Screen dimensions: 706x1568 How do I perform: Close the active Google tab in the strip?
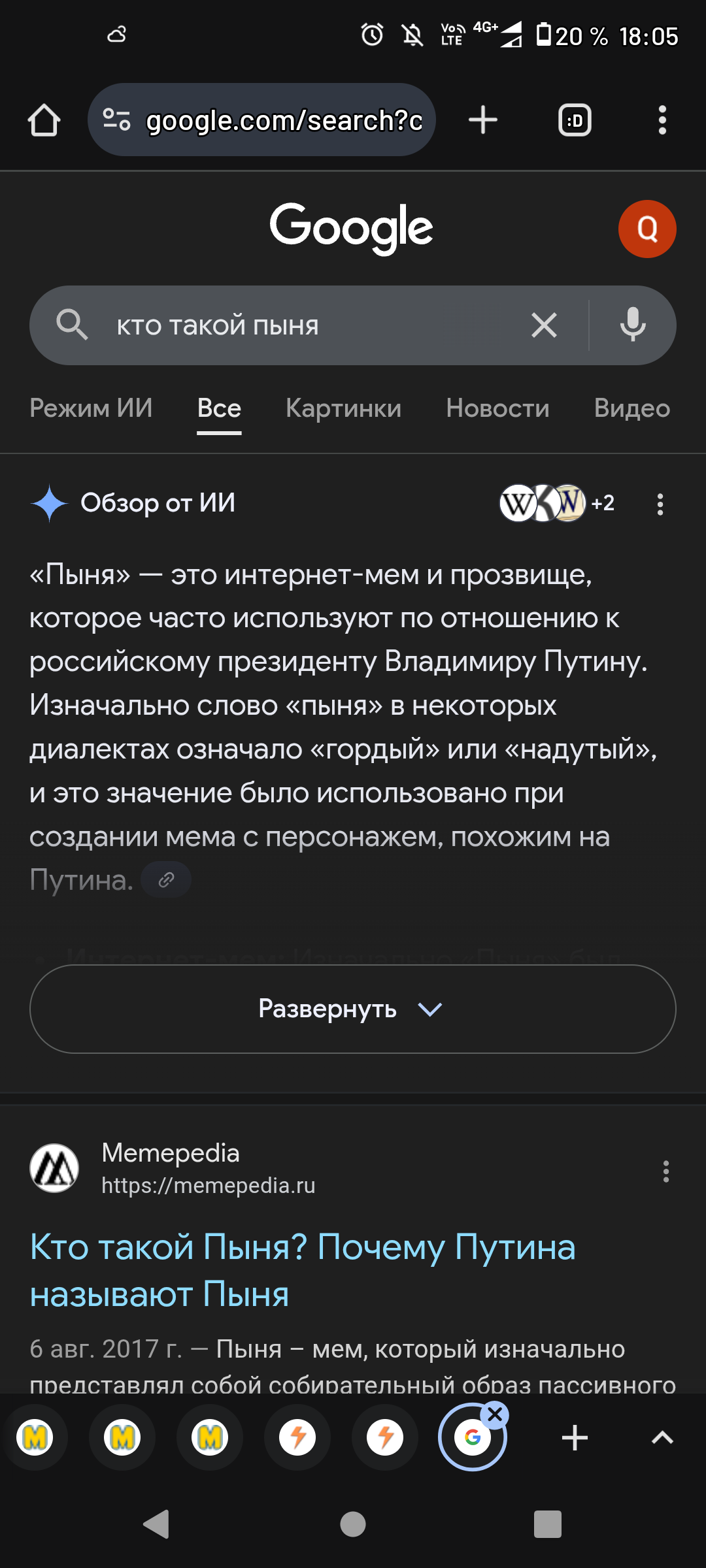point(495,1415)
